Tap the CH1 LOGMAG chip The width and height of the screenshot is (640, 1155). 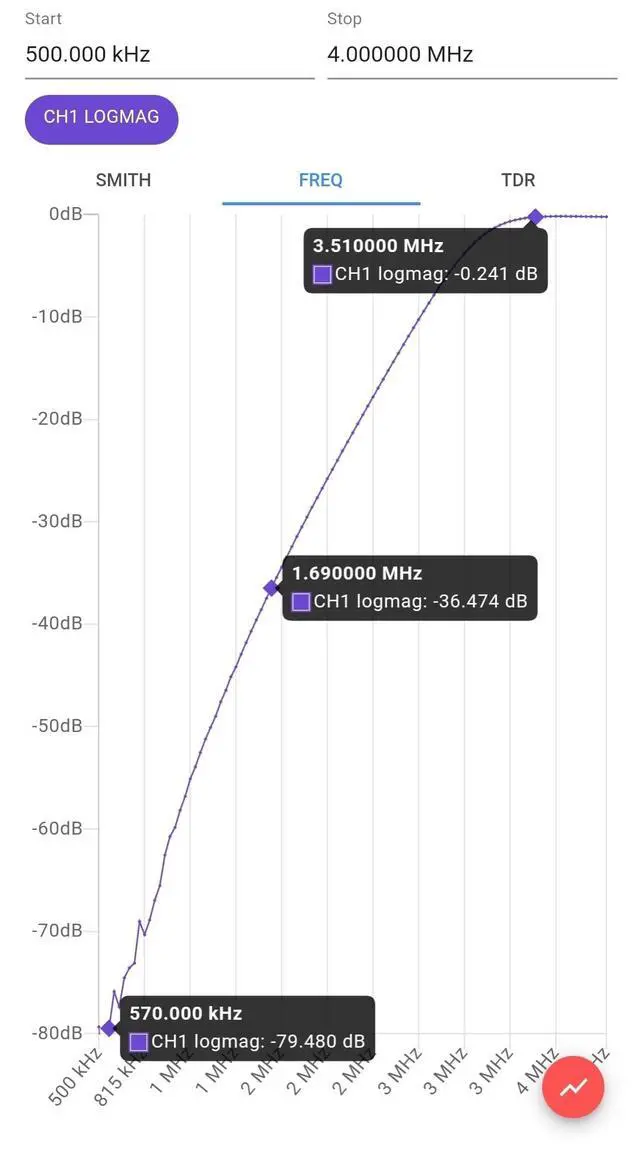pos(102,119)
